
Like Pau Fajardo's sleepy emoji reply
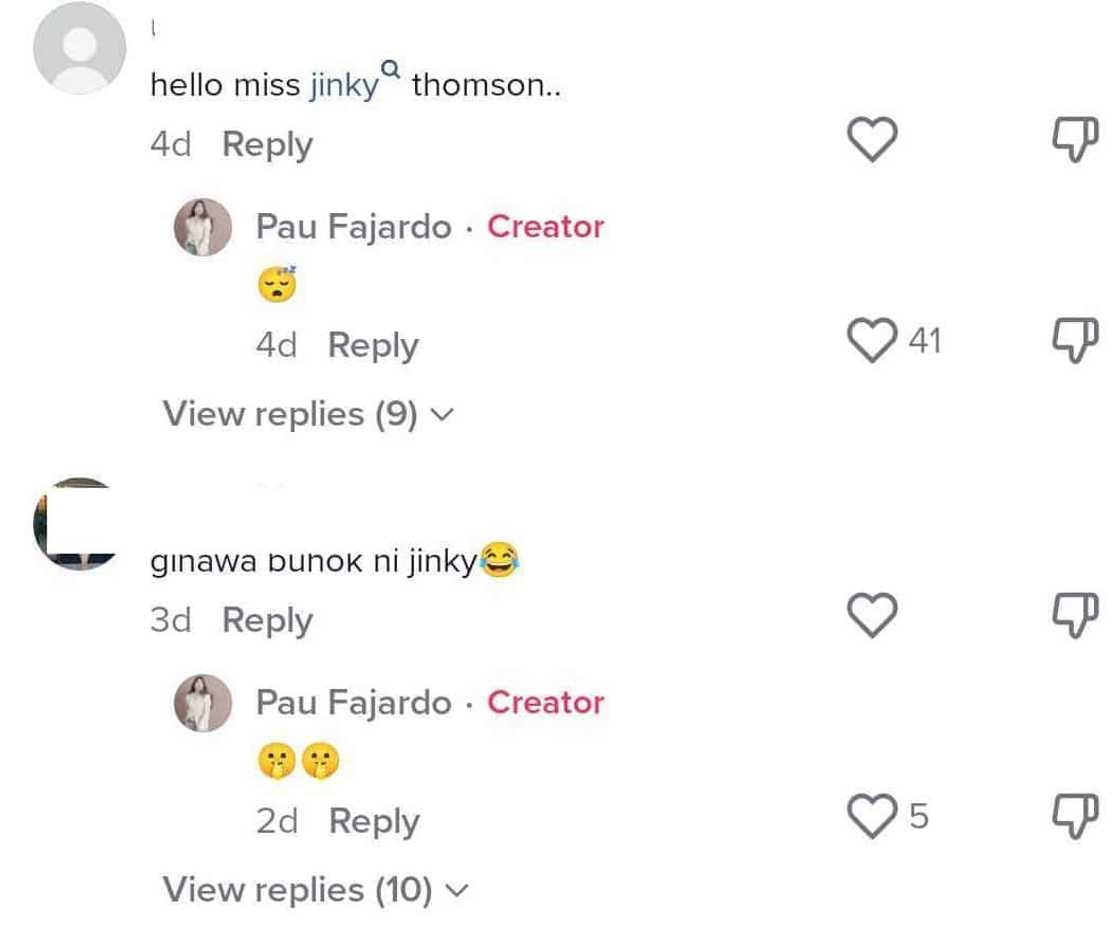tap(872, 343)
